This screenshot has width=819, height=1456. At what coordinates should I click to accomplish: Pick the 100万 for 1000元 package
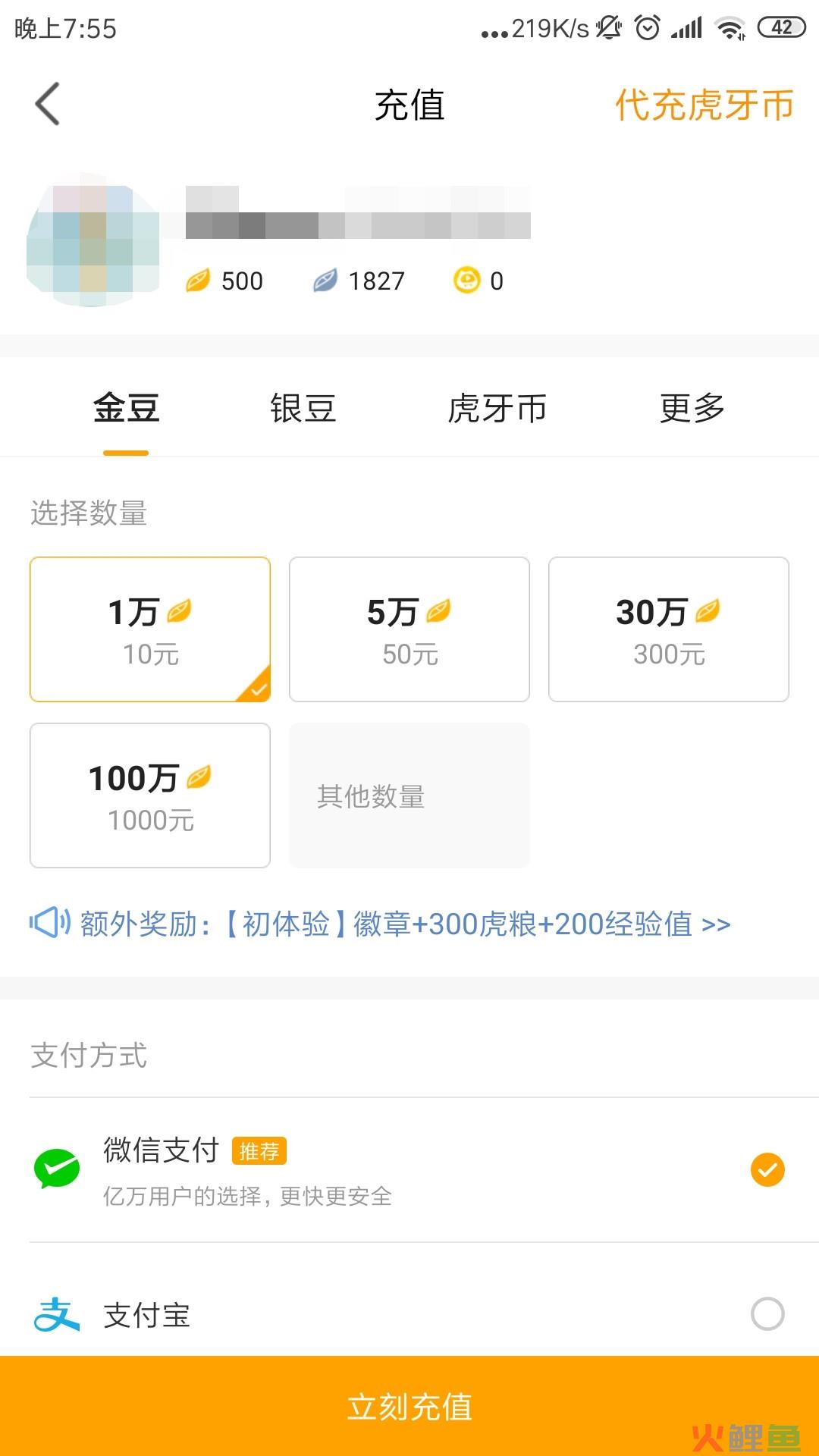pyautogui.click(x=150, y=795)
